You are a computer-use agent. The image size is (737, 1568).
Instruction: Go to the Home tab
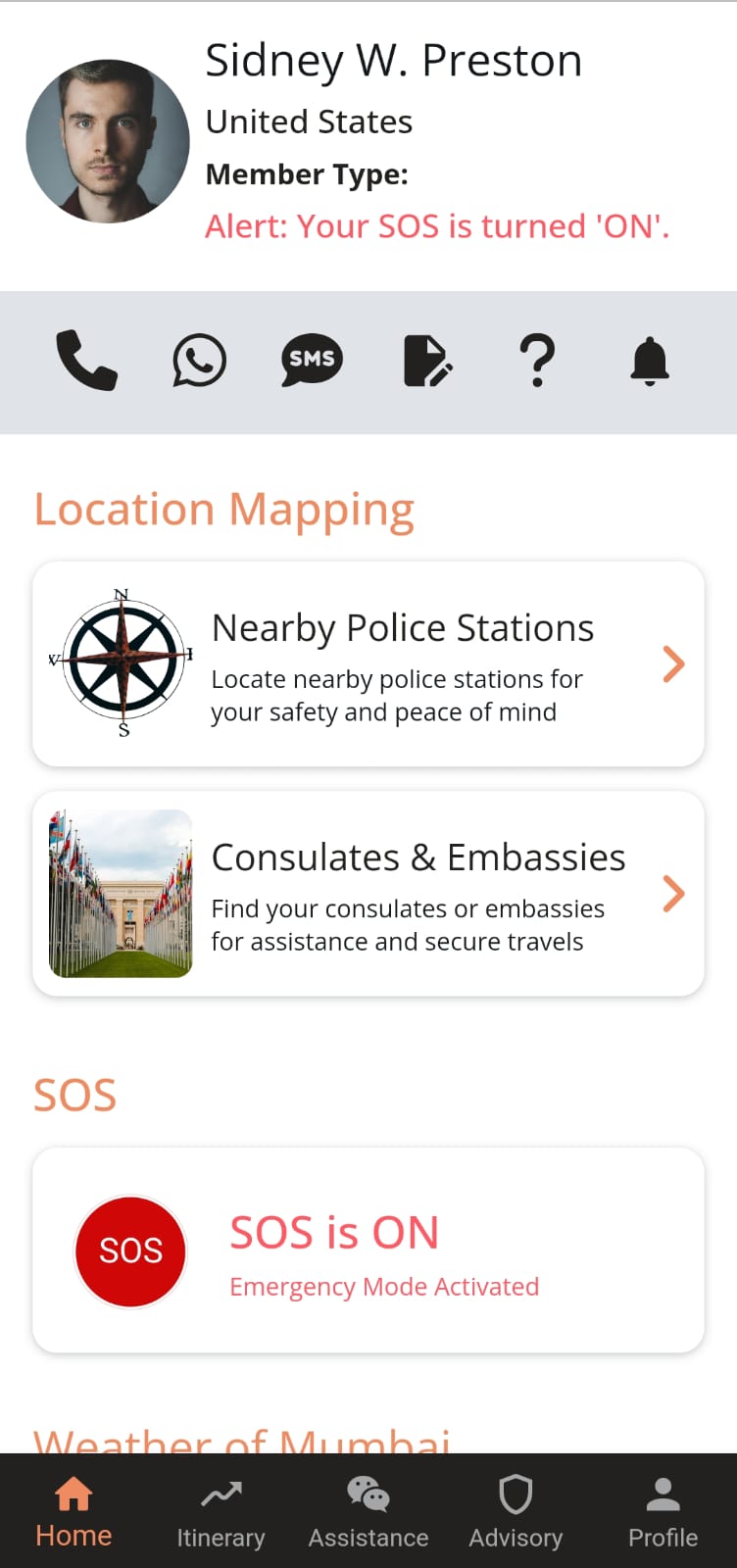click(x=74, y=1512)
